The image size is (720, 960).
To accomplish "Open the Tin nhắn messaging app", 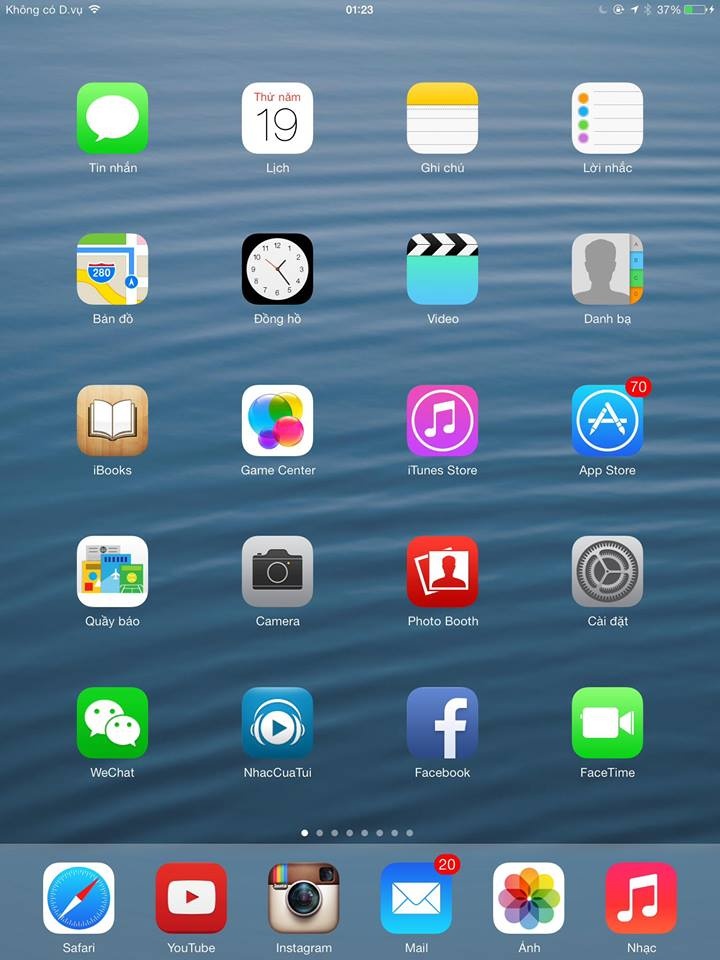I will 112,117.
